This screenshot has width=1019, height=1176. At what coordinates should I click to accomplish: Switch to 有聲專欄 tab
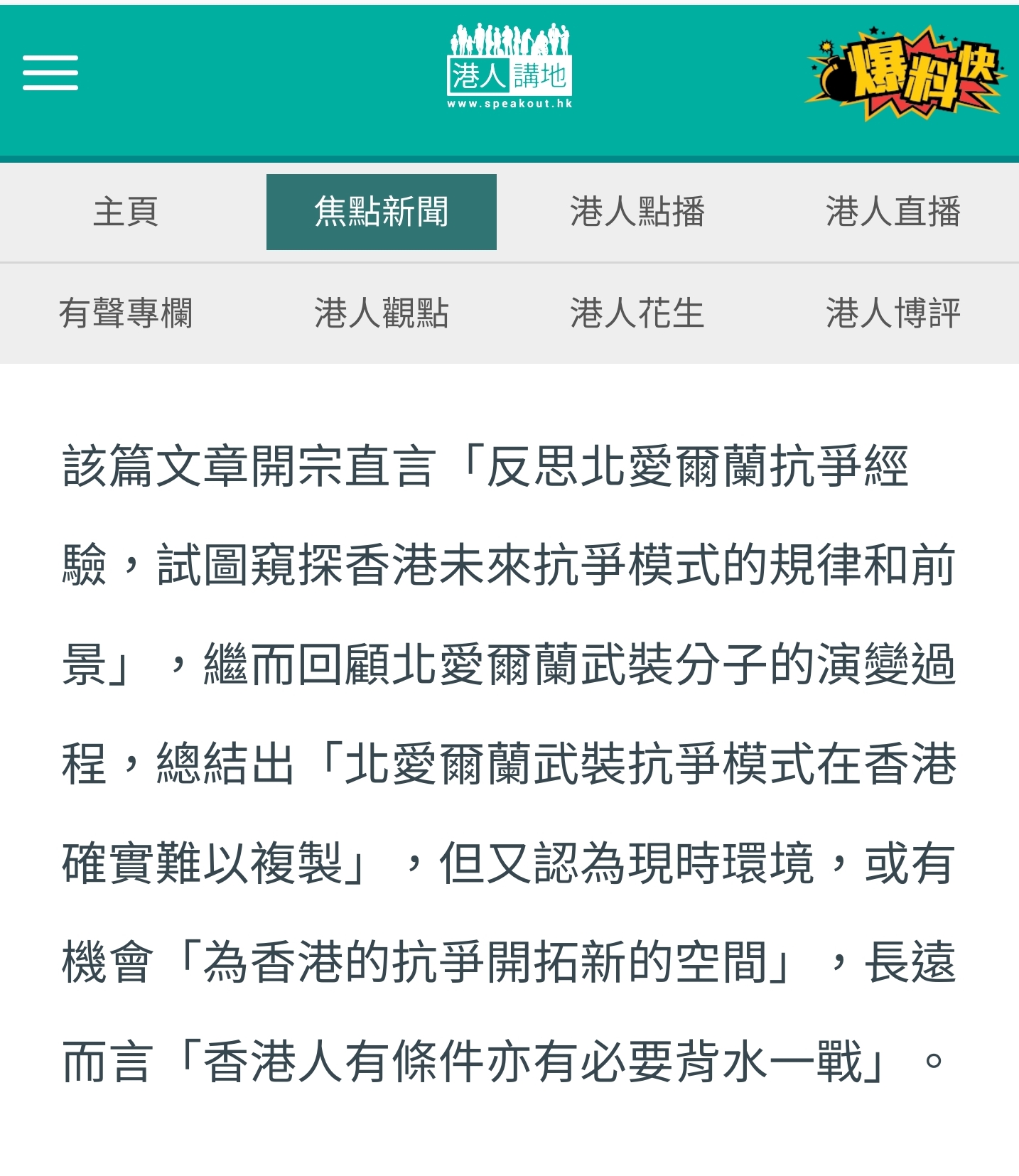click(x=126, y=313)
